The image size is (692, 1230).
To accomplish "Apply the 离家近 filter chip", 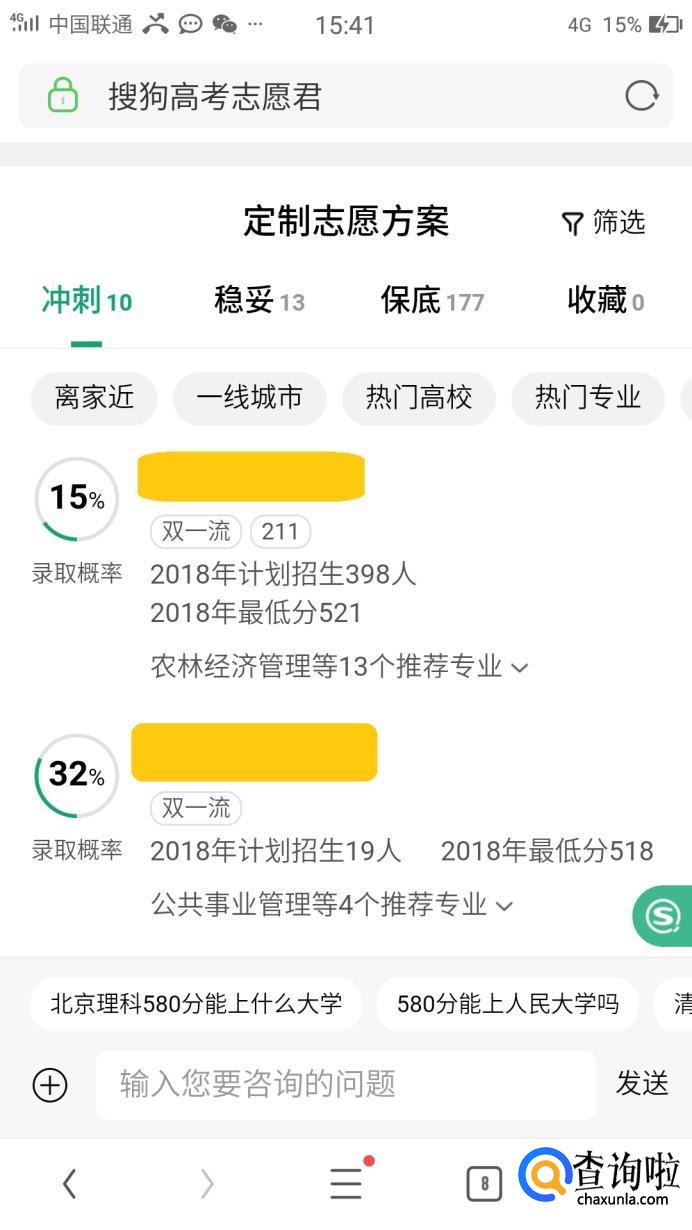I will pyautogui.click(x=94, y=398).
